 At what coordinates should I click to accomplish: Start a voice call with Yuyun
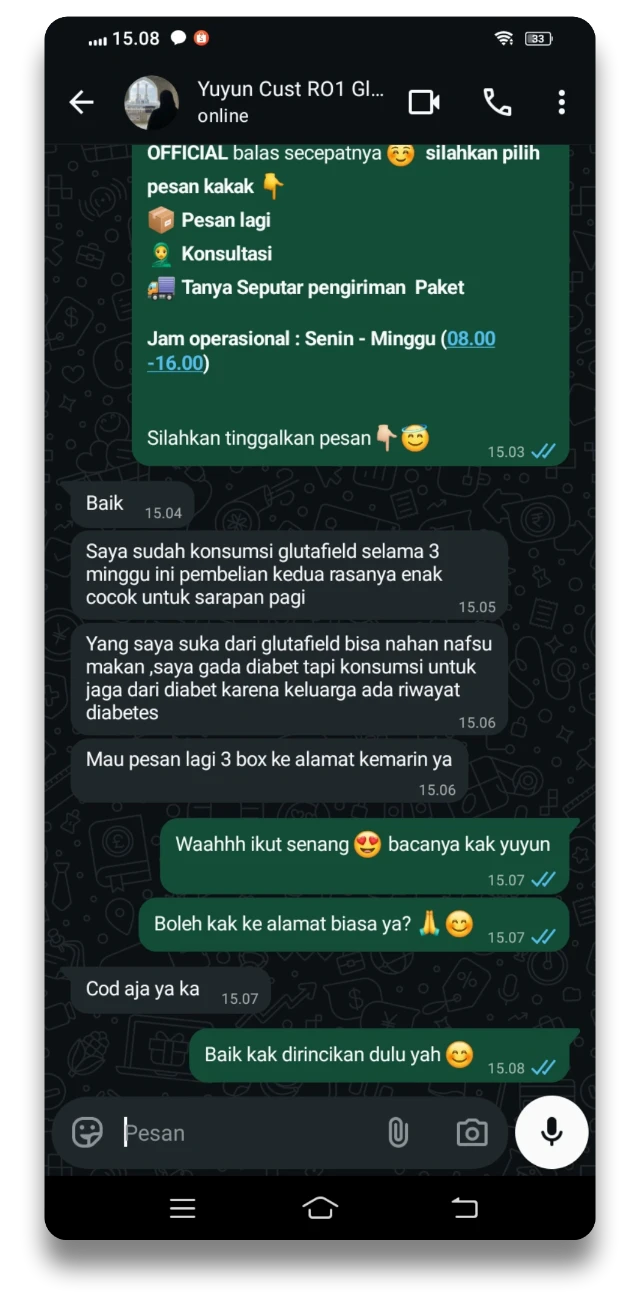497,102
